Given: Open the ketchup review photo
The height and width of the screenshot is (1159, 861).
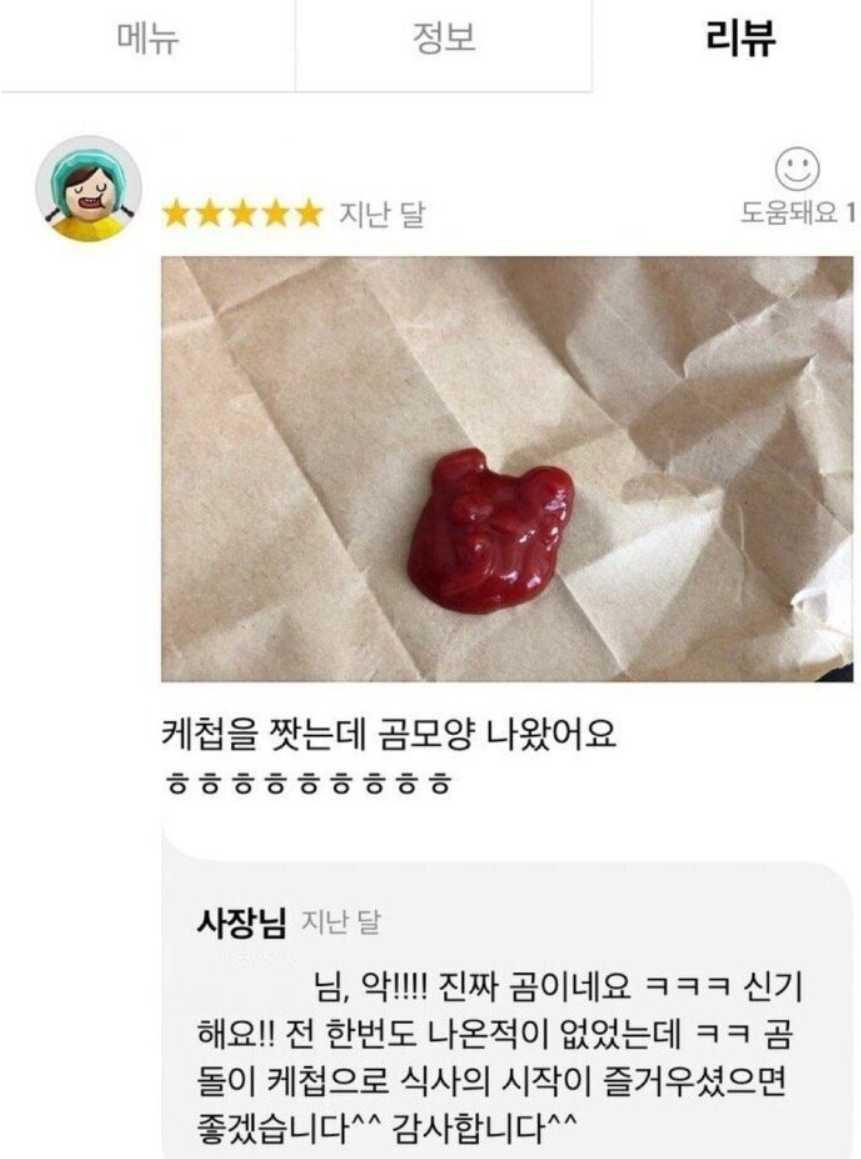Looking at the screenshot, I should click(507, 468).
